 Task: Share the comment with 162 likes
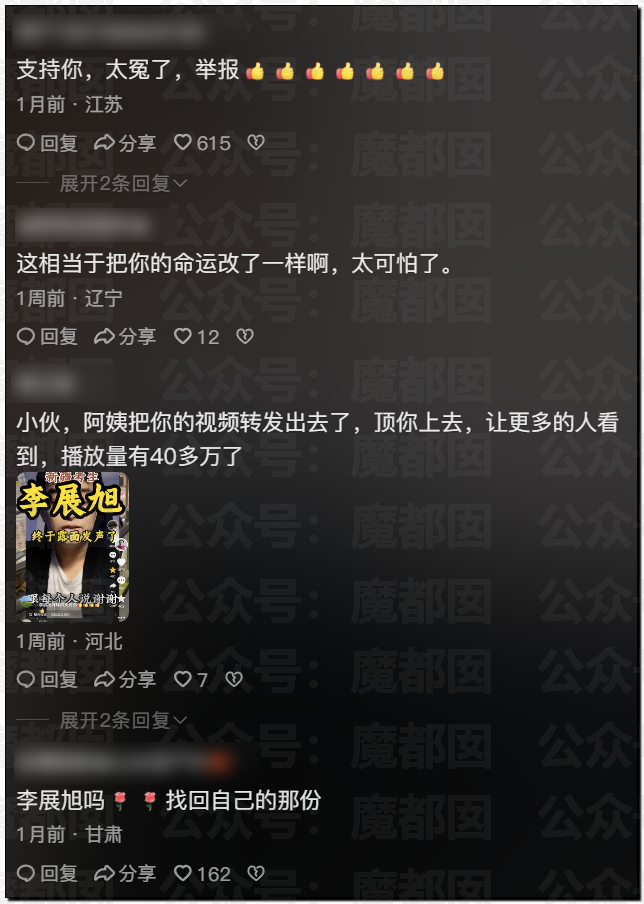[125, 874]
